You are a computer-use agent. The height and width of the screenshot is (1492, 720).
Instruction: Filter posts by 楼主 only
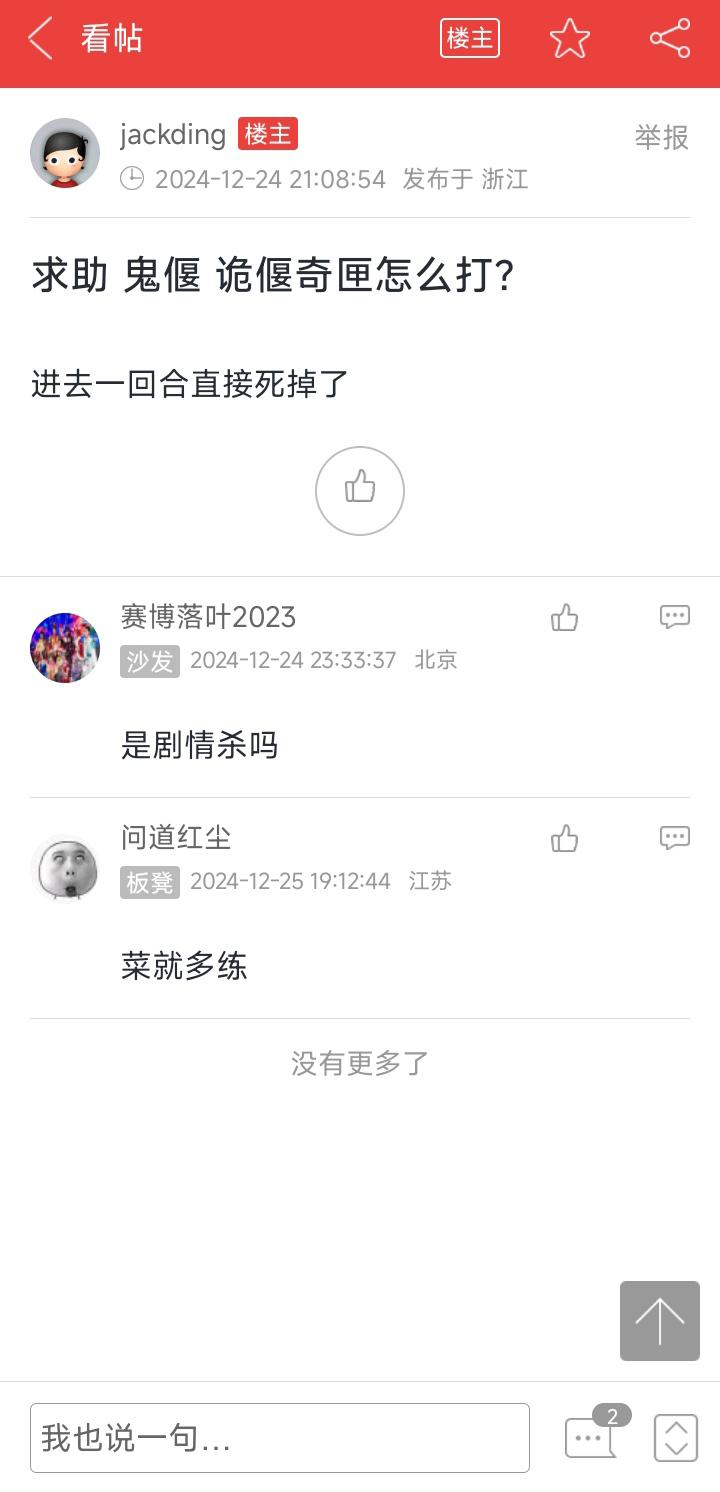[x=469, y=39]
